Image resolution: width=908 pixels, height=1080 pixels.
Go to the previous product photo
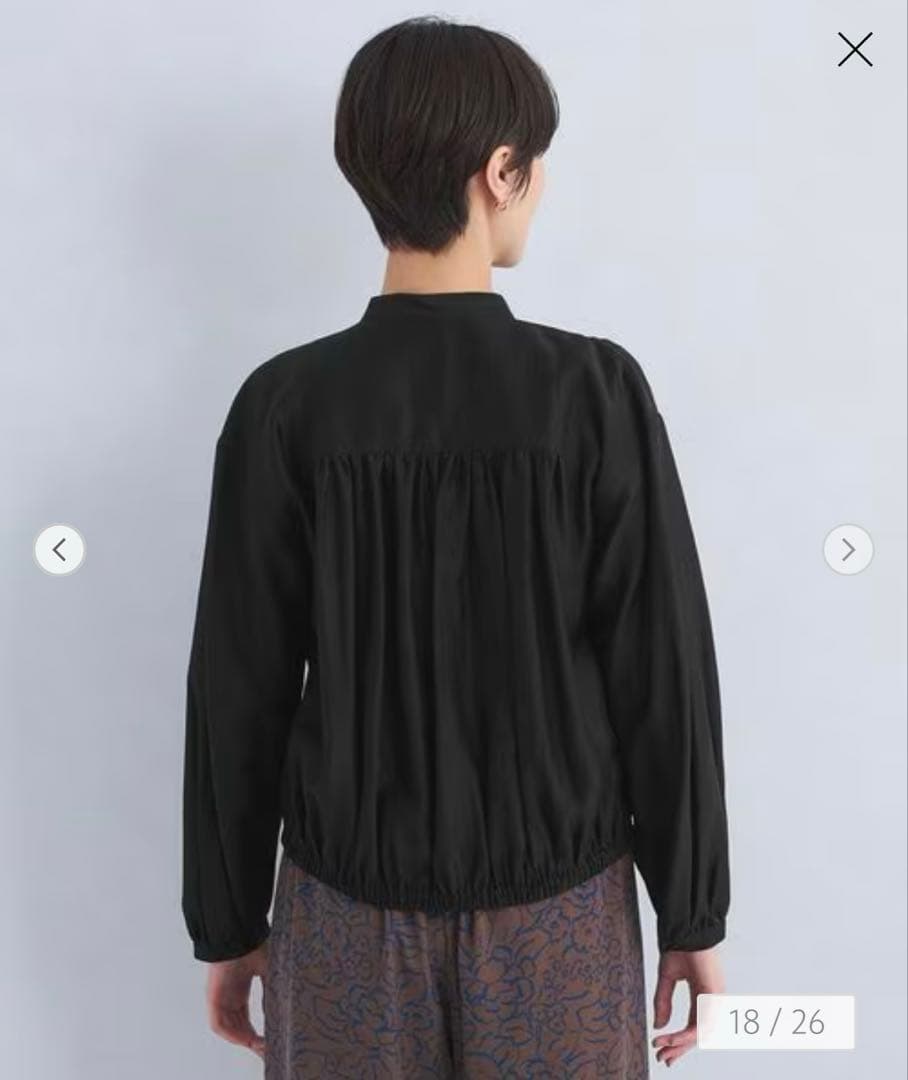coord(60,550)
